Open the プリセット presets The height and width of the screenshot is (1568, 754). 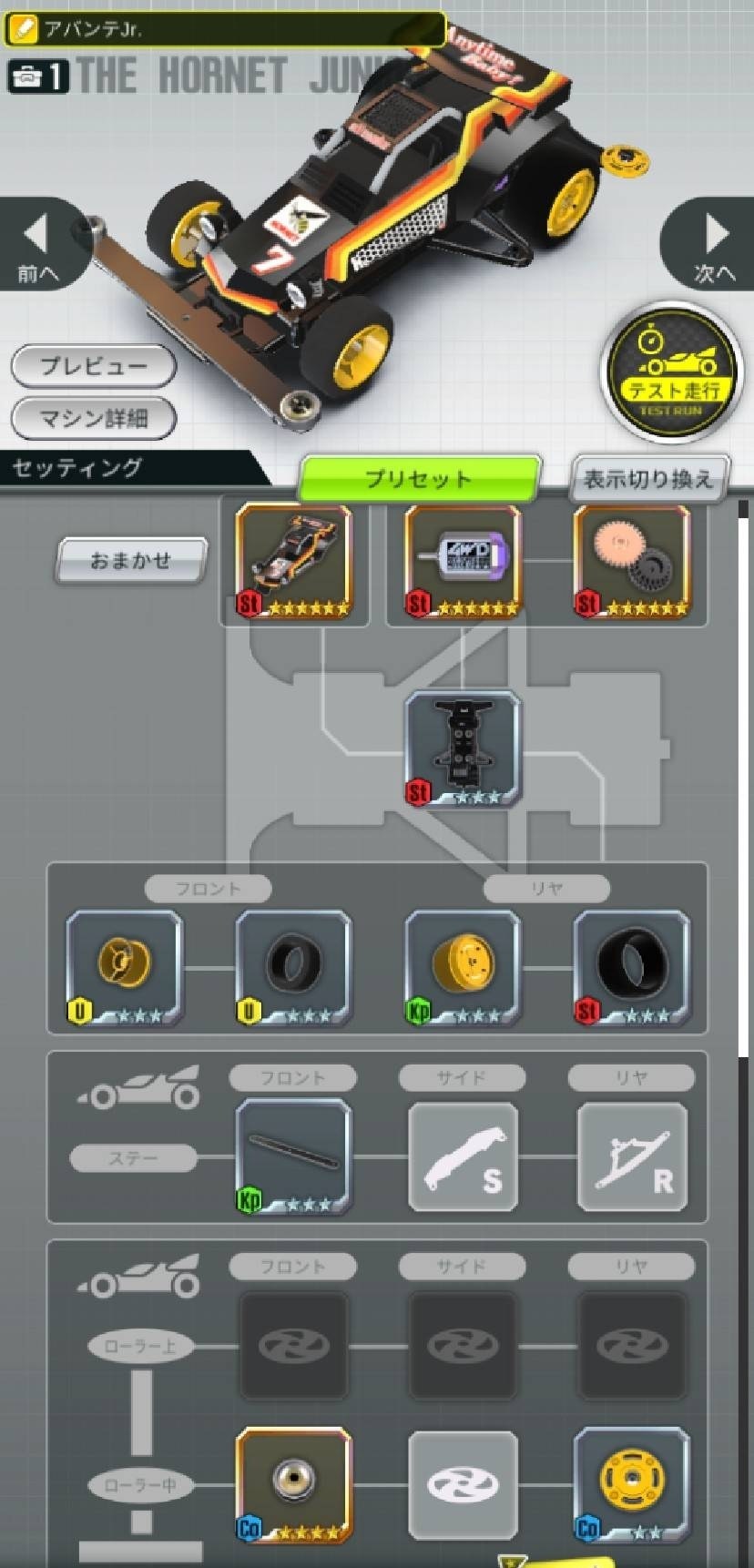pos(419,479)
